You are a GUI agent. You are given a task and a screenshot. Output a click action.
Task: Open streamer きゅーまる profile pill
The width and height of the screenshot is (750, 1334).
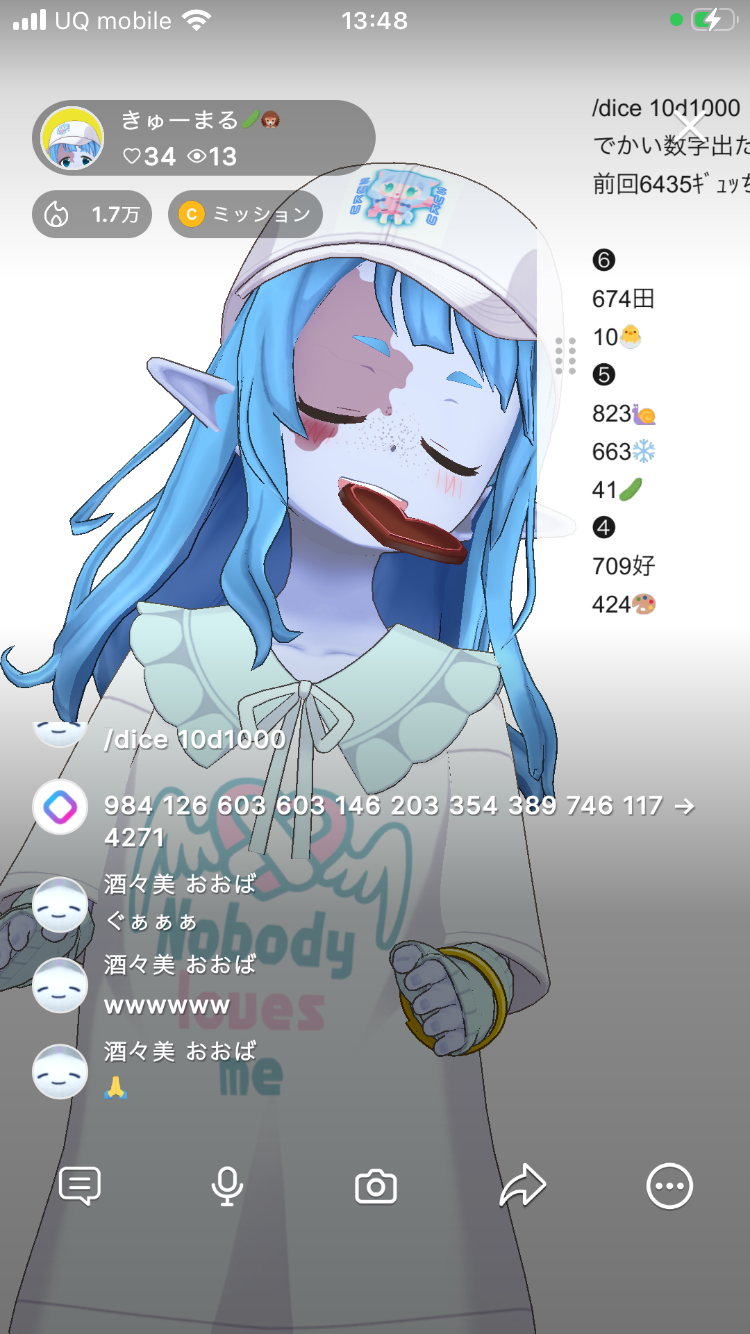[x=204, y=138]
